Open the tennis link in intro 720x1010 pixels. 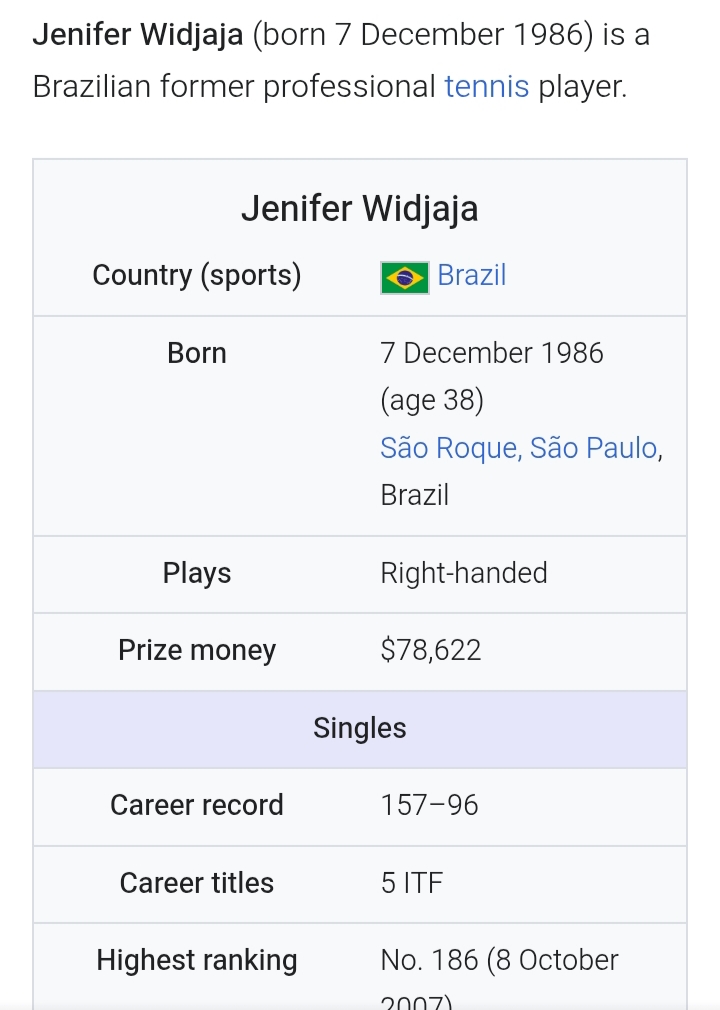click(x=486, y=87)
